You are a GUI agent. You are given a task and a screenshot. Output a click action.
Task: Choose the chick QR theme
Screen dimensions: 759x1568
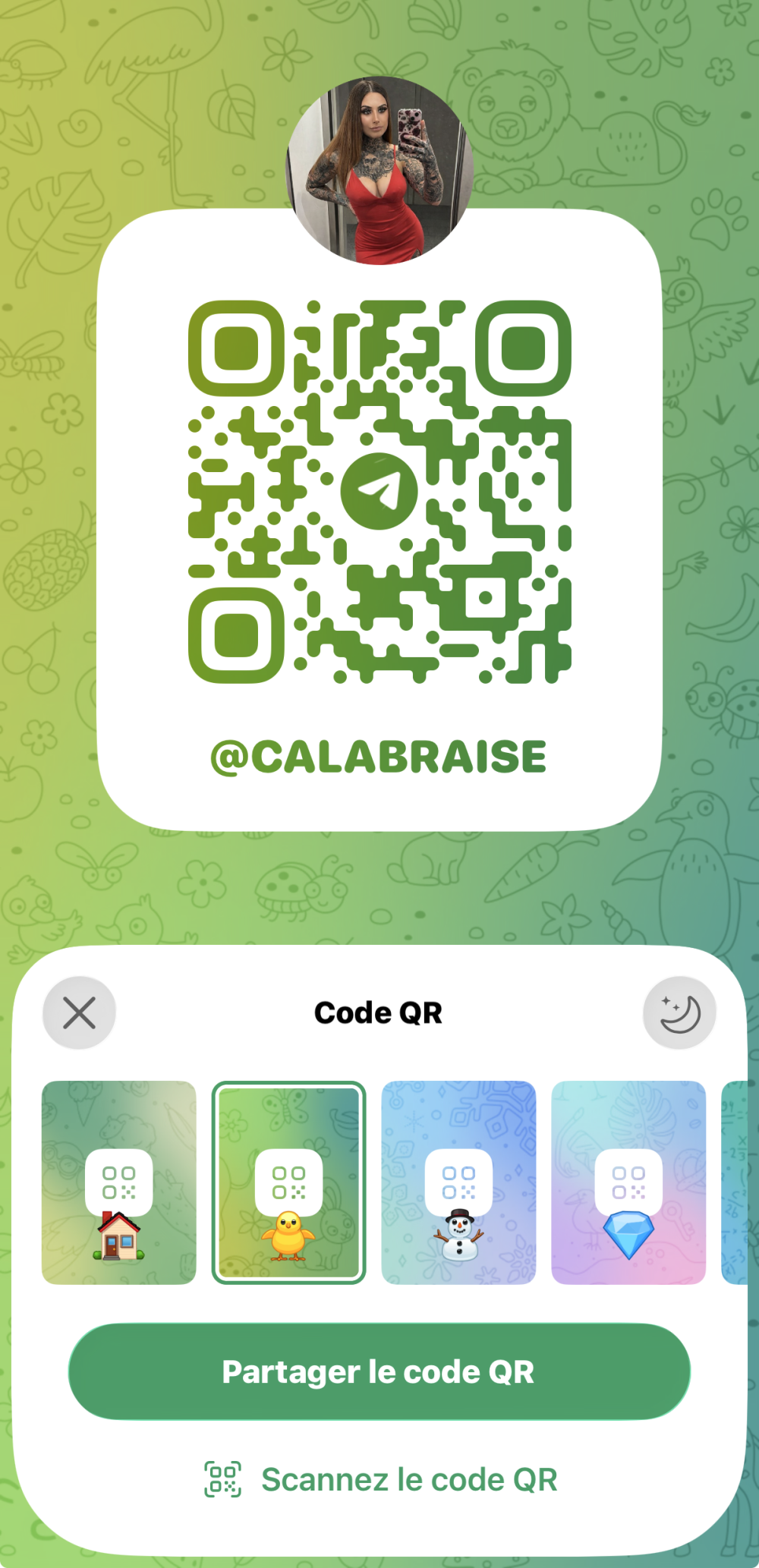click(x=288, y=1182)
